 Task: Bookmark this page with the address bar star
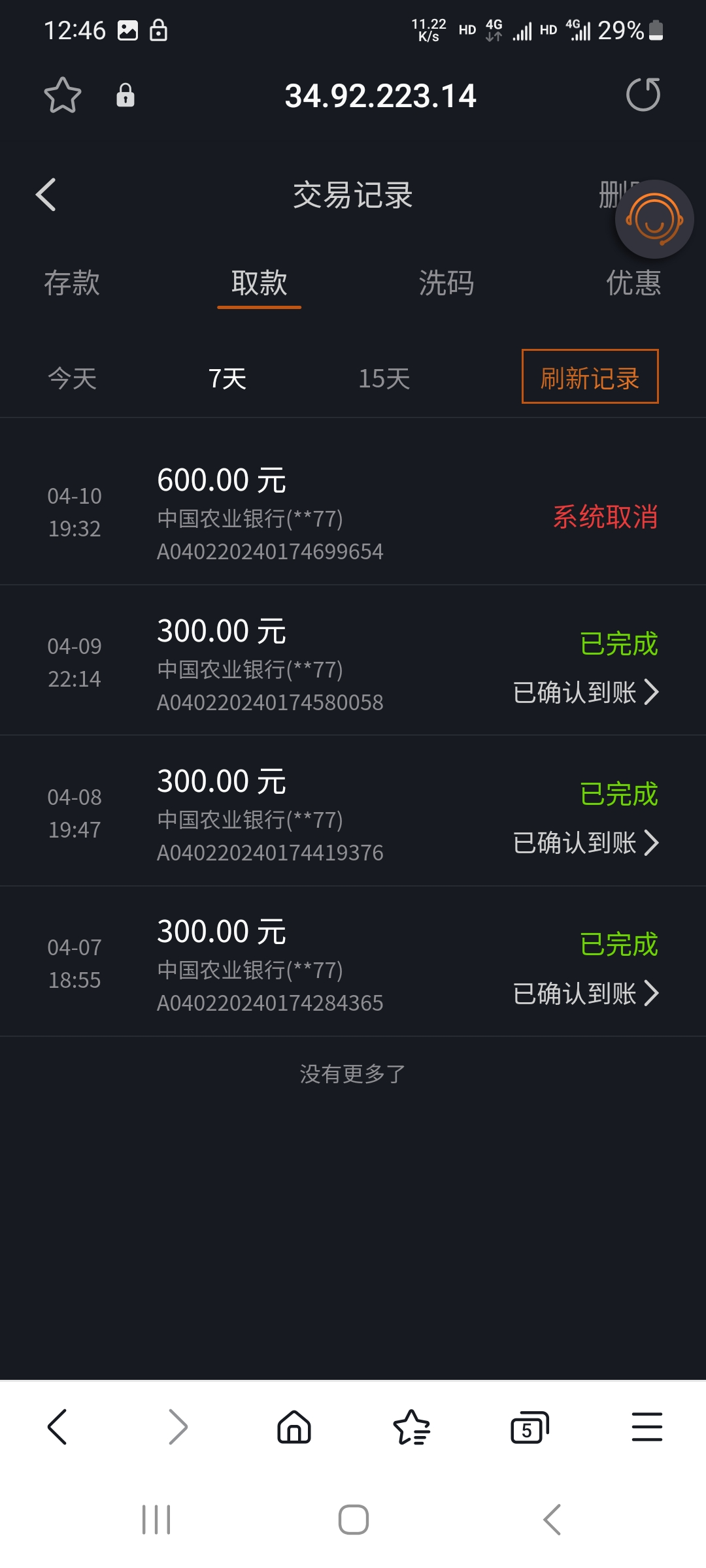[x=63, y=95]
